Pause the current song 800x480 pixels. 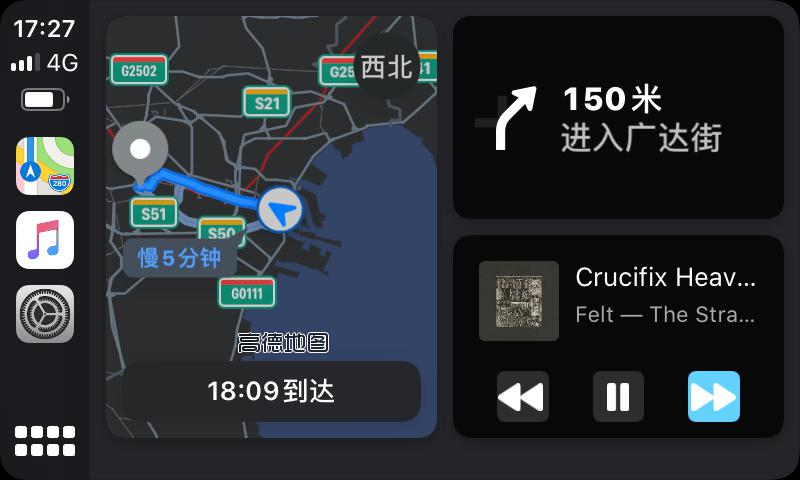[x=618, y=397]
